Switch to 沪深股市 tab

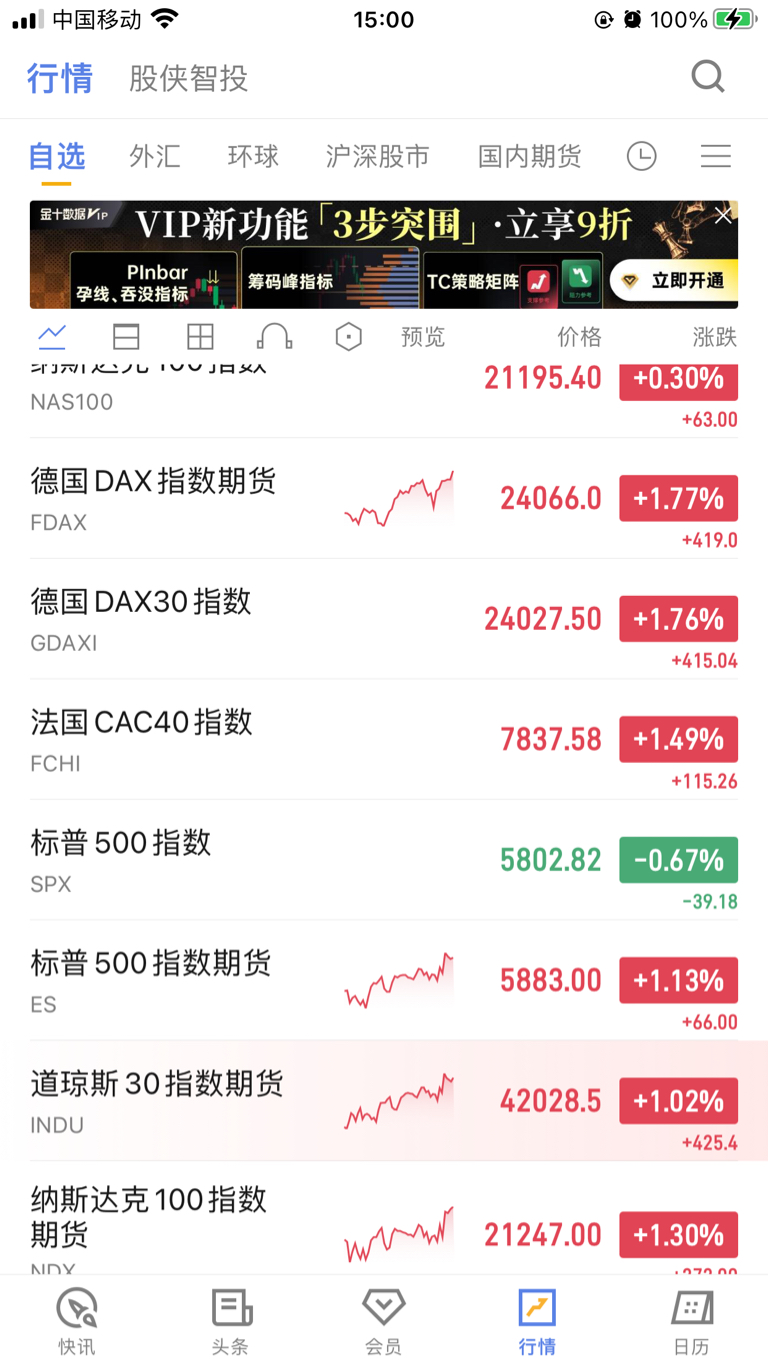pos(377,156)
